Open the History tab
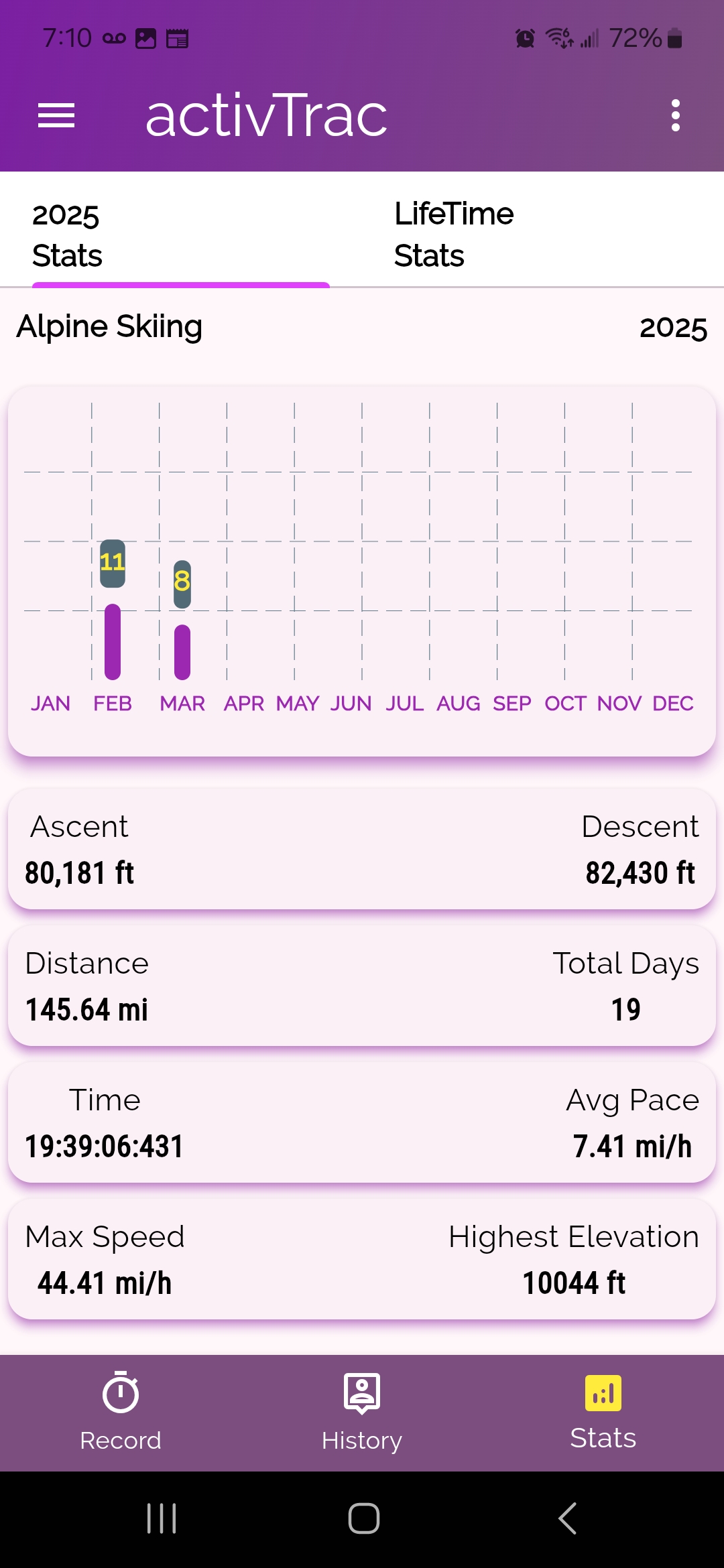 tap(362, 1411)
